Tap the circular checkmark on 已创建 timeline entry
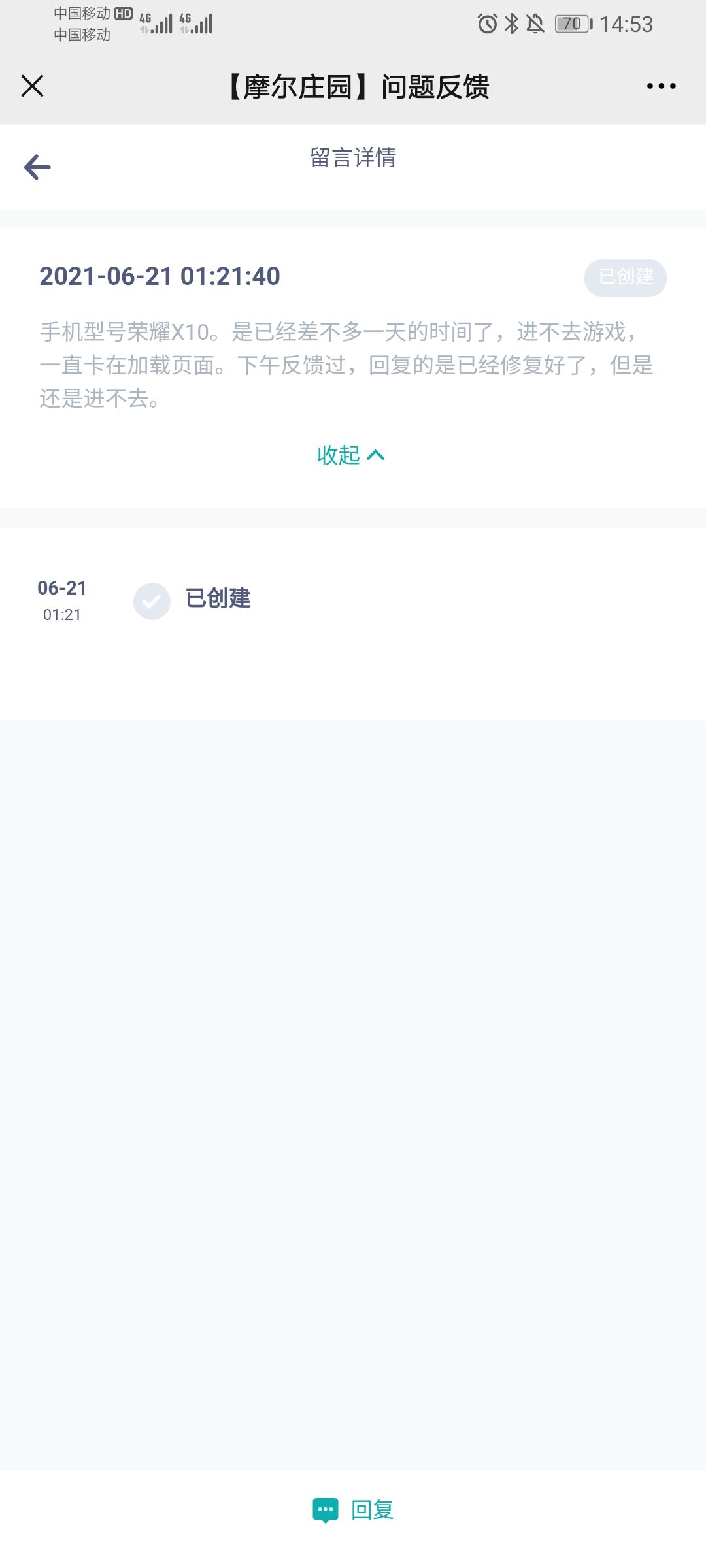706x1568 pixels. pos(152,600)
